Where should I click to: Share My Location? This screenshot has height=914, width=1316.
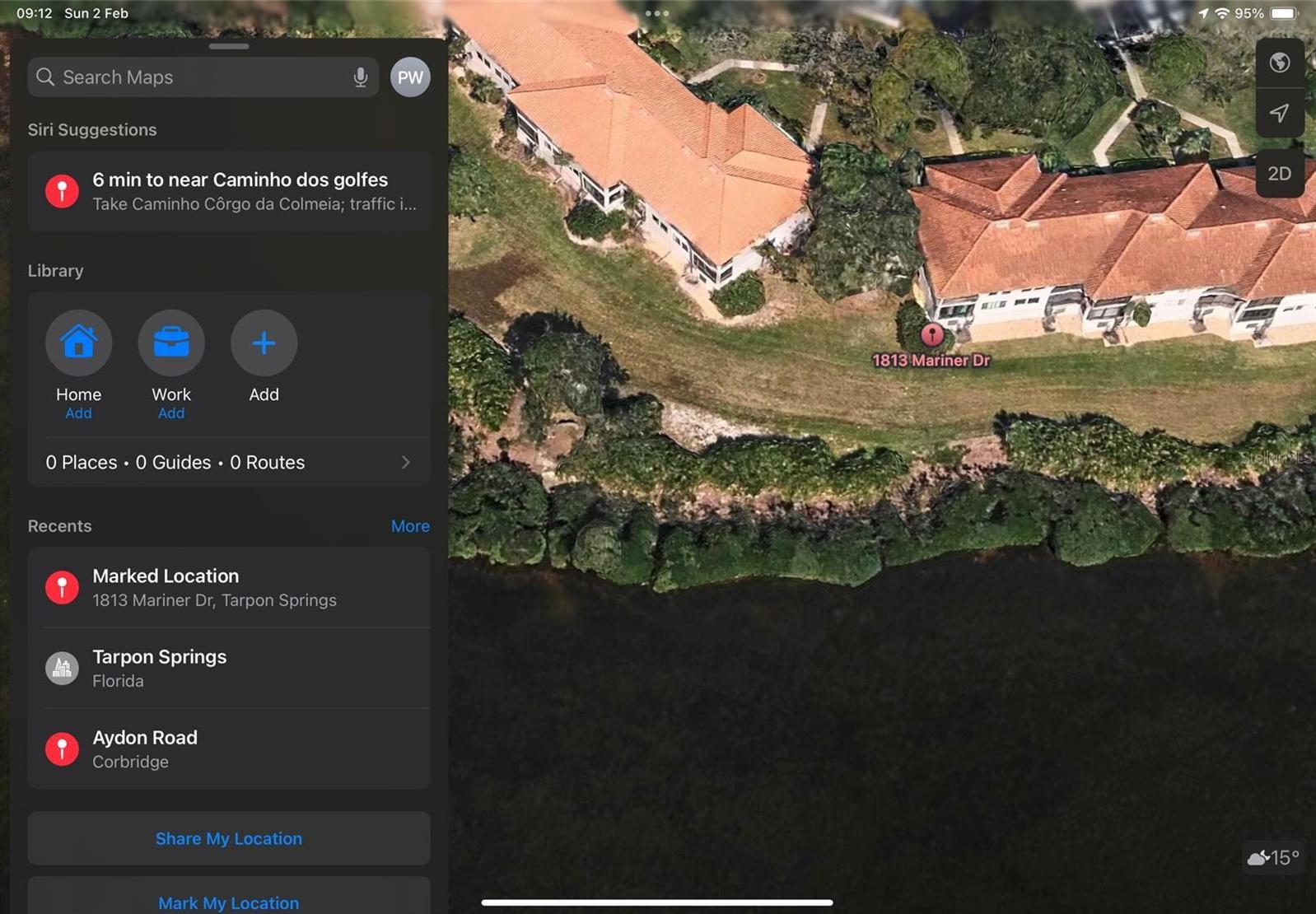click(229, 838)
